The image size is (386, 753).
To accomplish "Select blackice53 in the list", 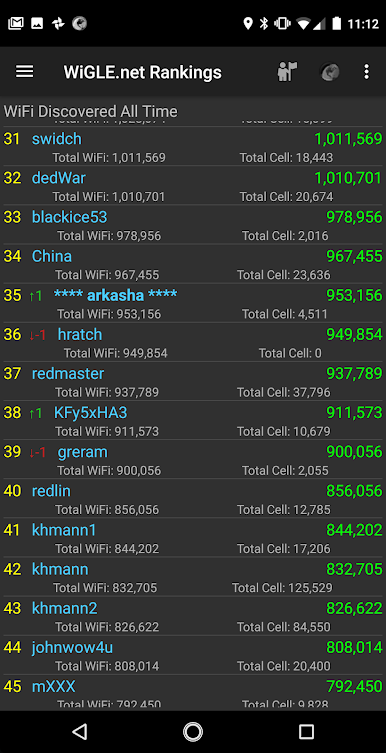I will (x=193, y=225).
